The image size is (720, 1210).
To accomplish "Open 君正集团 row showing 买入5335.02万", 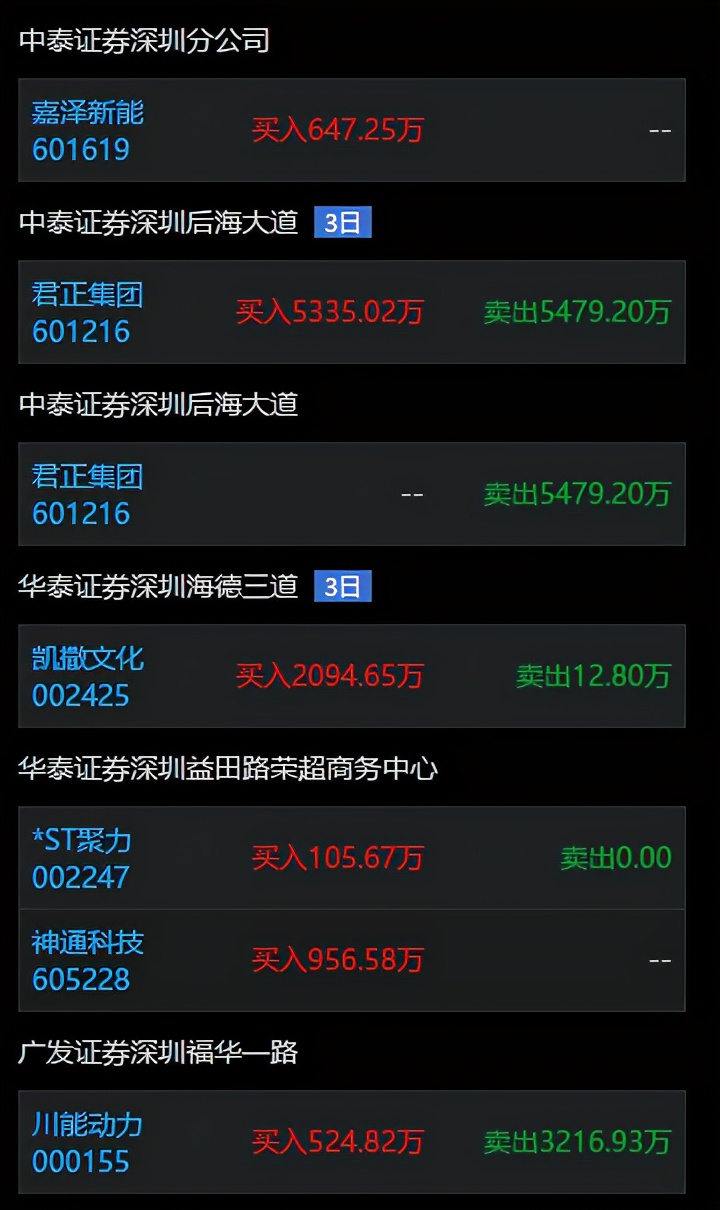I will (x=352, y=312).
